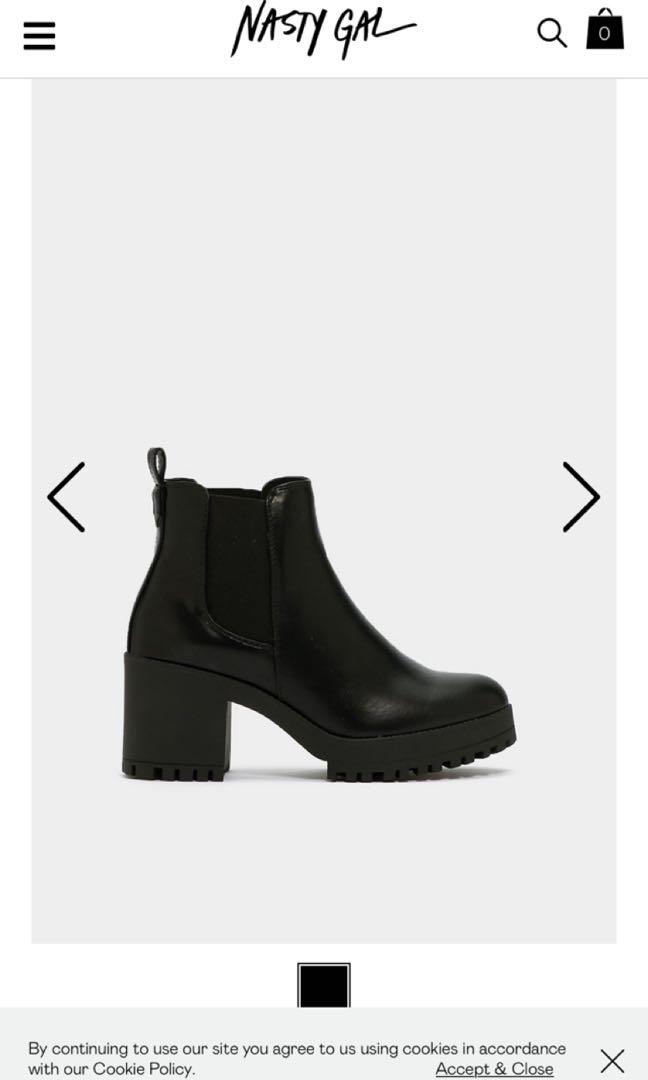Show the next product photo
The height and width of the screenshot is (1080, 648).
point(580,497)
